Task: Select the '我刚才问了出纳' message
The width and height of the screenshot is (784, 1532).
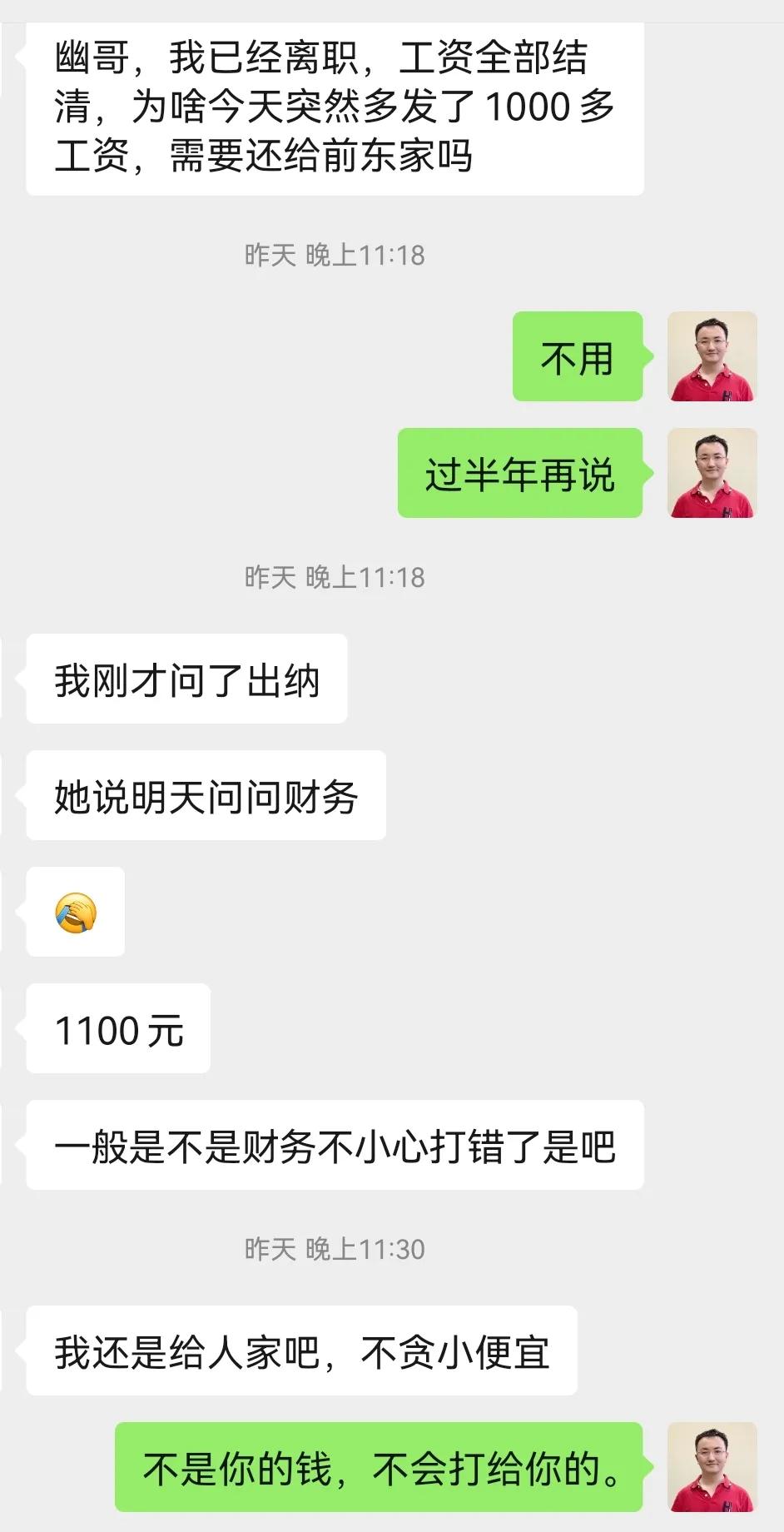Action: pyautogui.click(x=186, y=678)
